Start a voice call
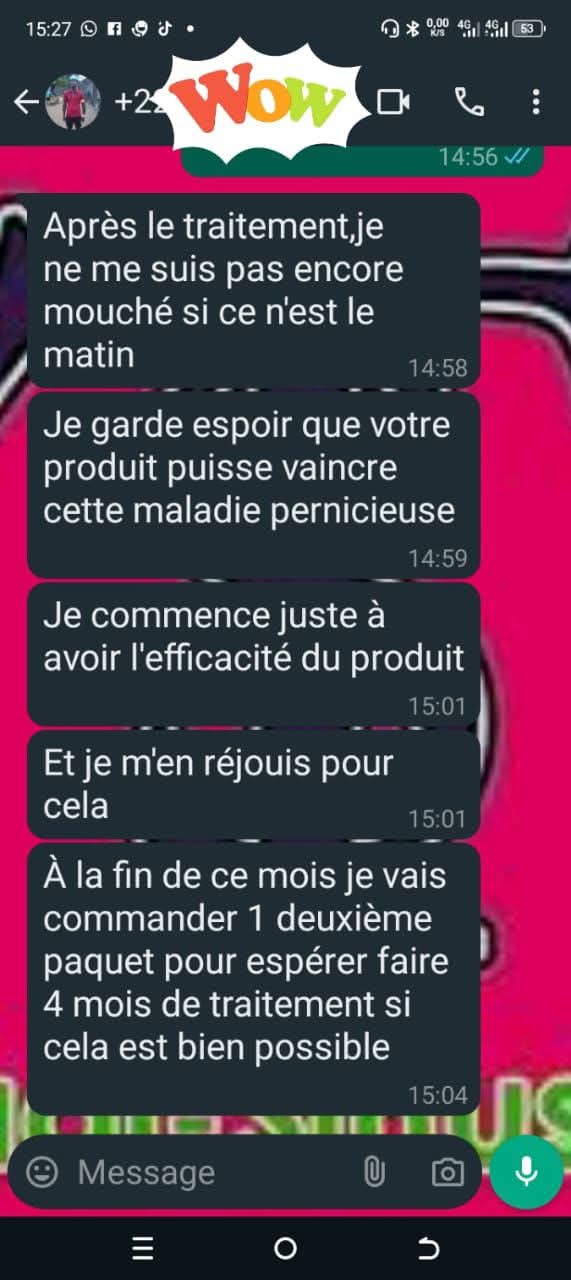 pos(468,101)
